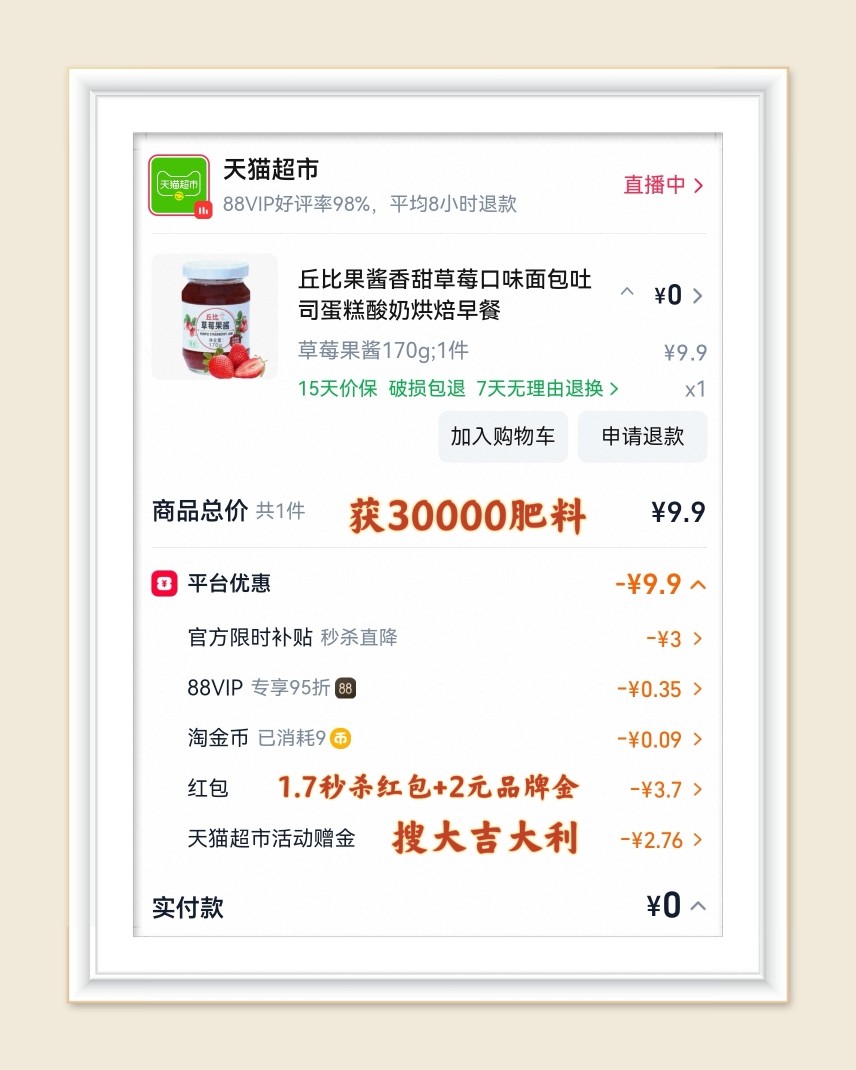This screenshot has width=856, height=1070.
Task: Collapse the 平台优惠 discount section
Action: (700, 584)
